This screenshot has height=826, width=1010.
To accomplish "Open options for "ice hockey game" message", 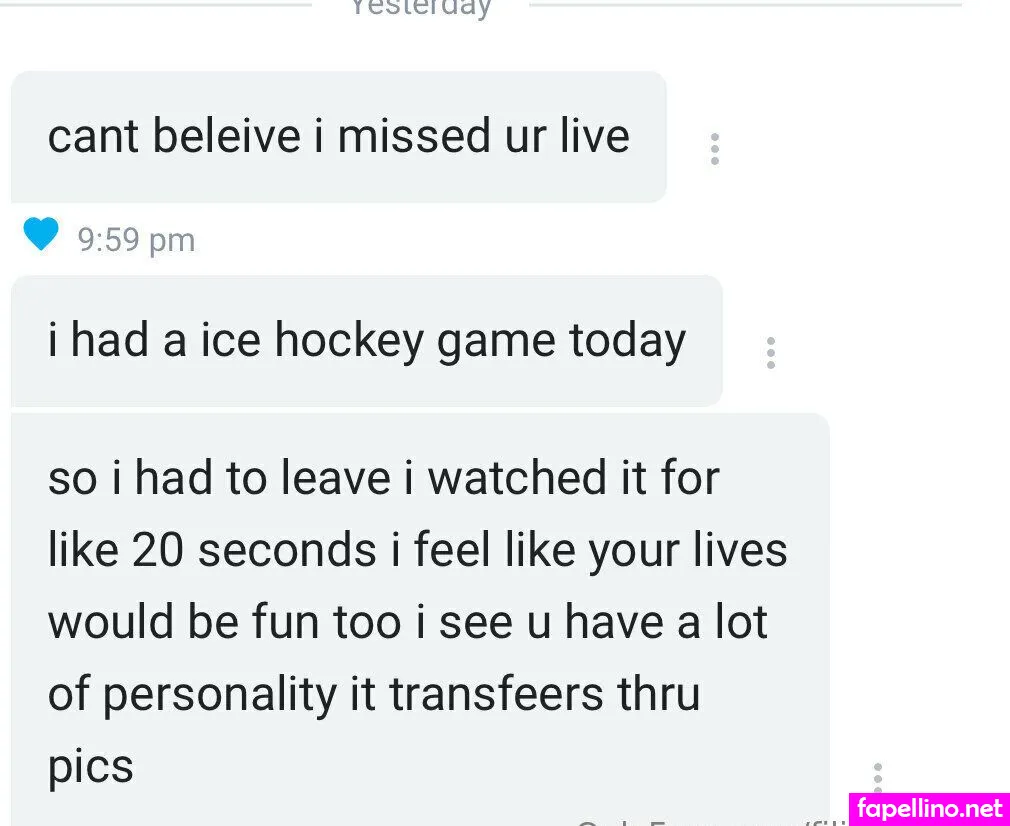I will (x=770, y=352).
